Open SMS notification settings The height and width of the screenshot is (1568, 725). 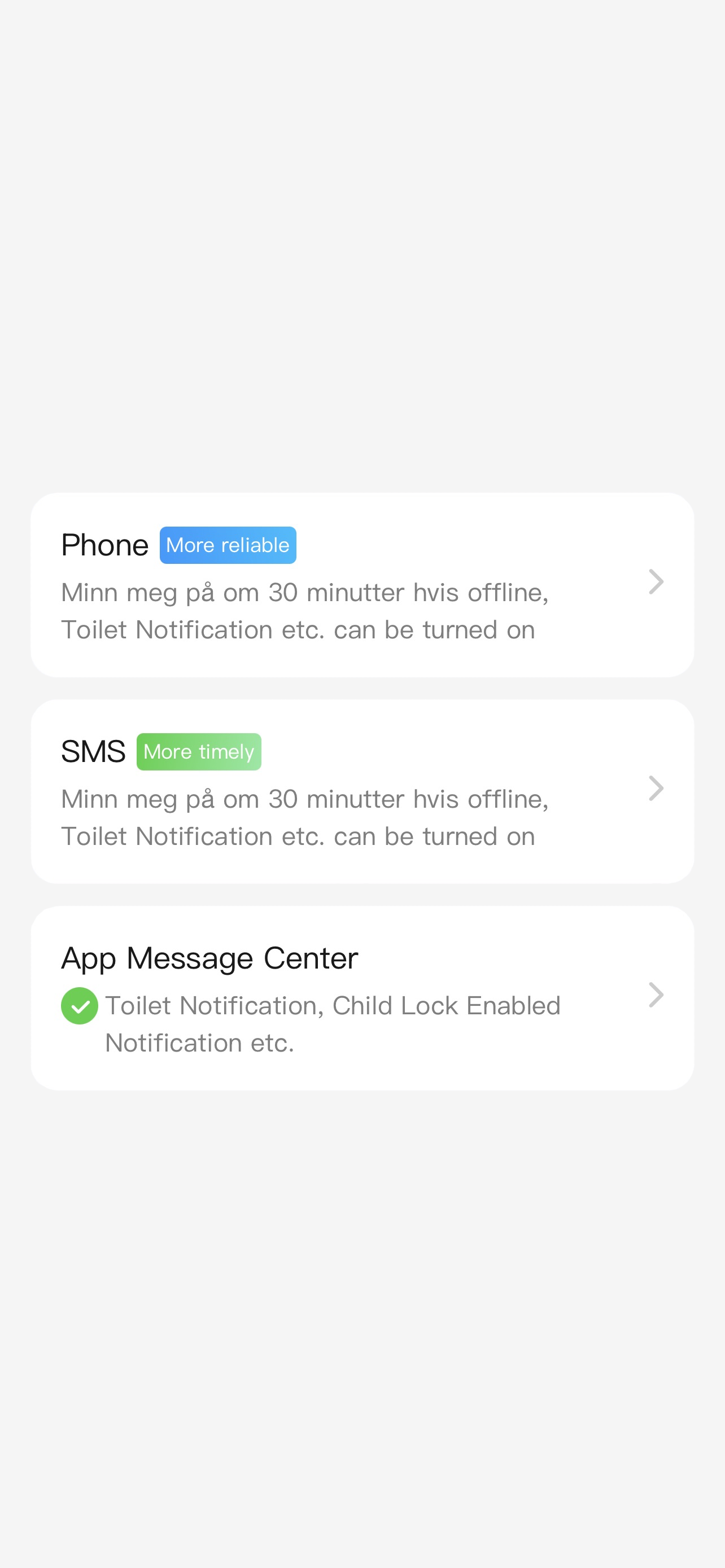362,791
